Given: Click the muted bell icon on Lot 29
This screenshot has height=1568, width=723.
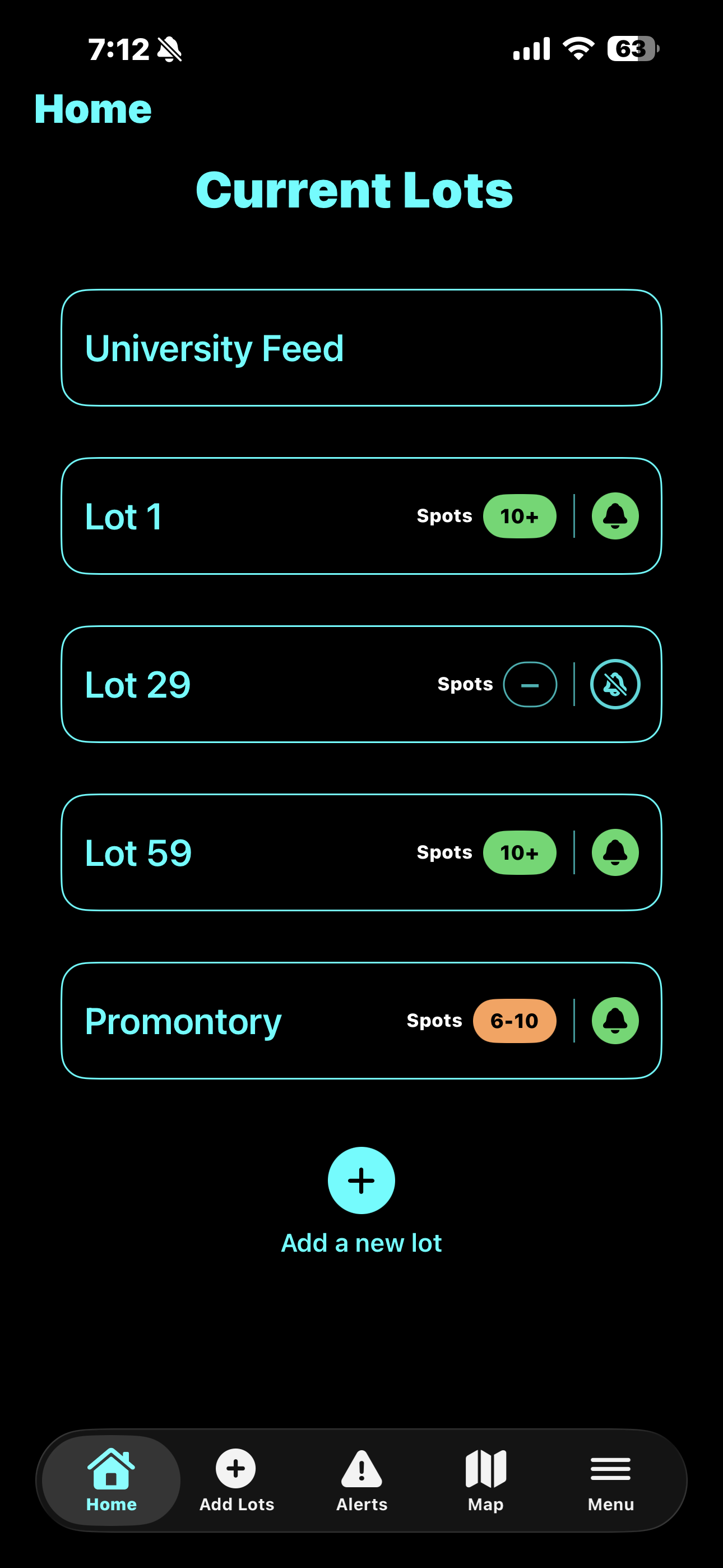Looking at the screenshot, I should click(615, 684).
